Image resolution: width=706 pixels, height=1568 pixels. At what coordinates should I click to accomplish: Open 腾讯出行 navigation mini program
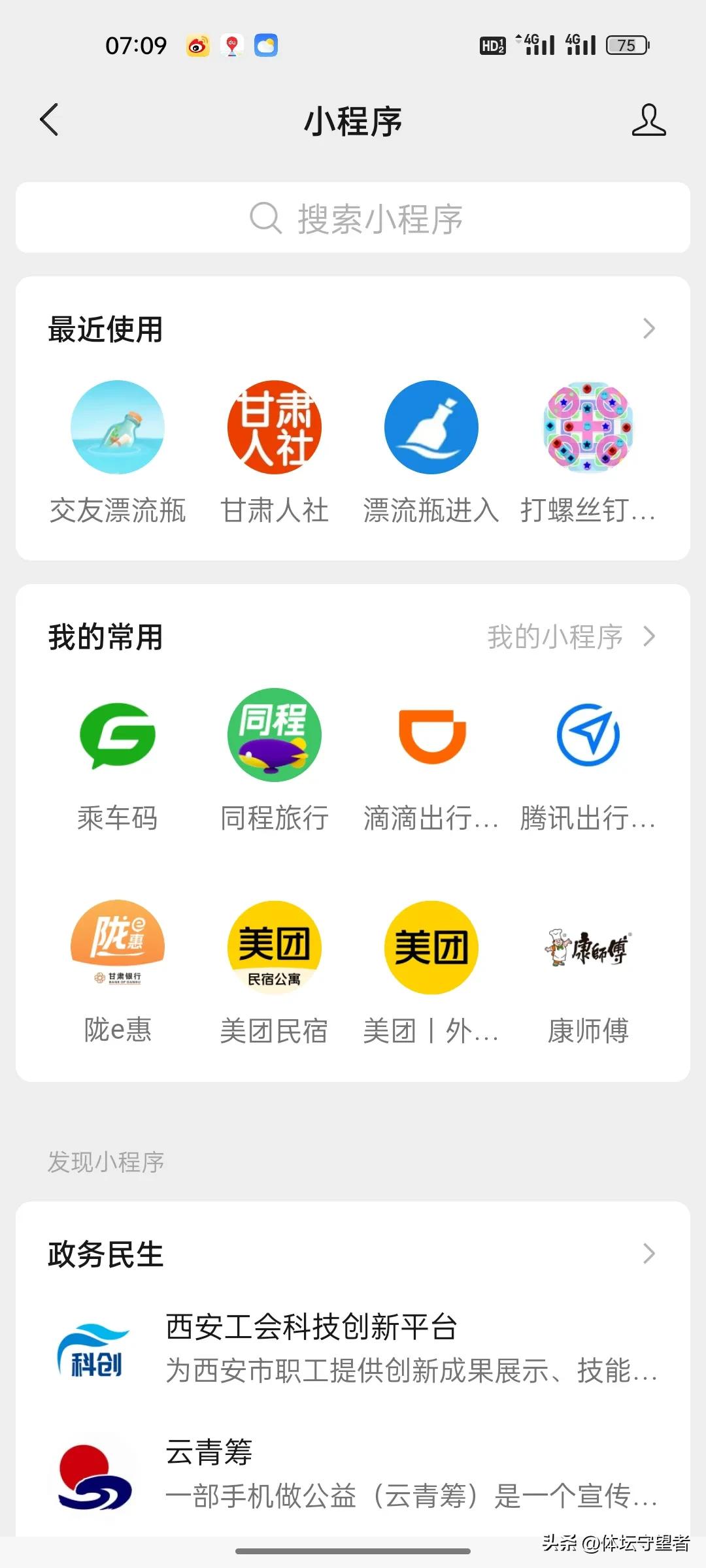587,734
